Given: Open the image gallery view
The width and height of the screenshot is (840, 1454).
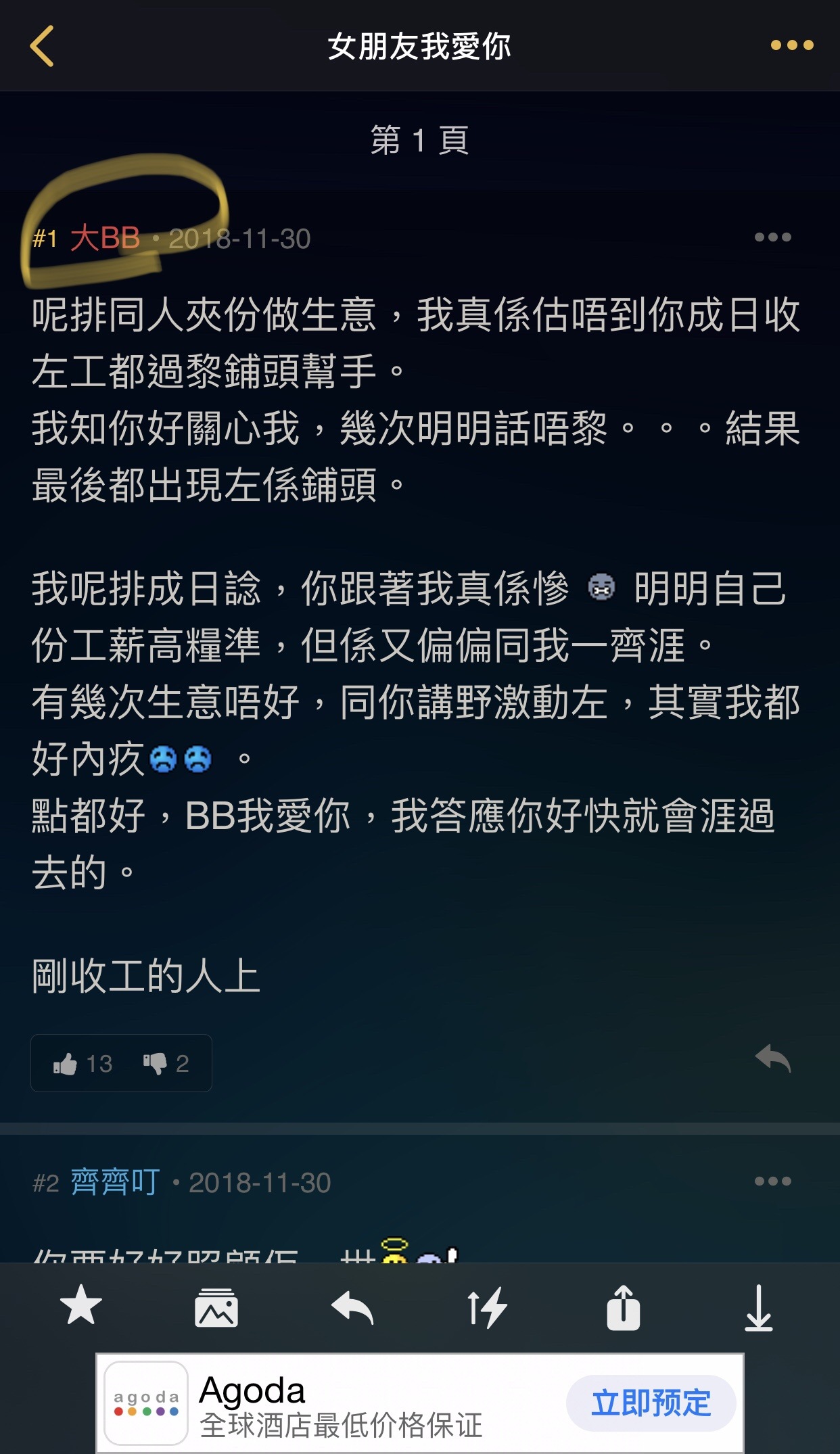Looking at the screenshot, I should tap(216, 1307).
